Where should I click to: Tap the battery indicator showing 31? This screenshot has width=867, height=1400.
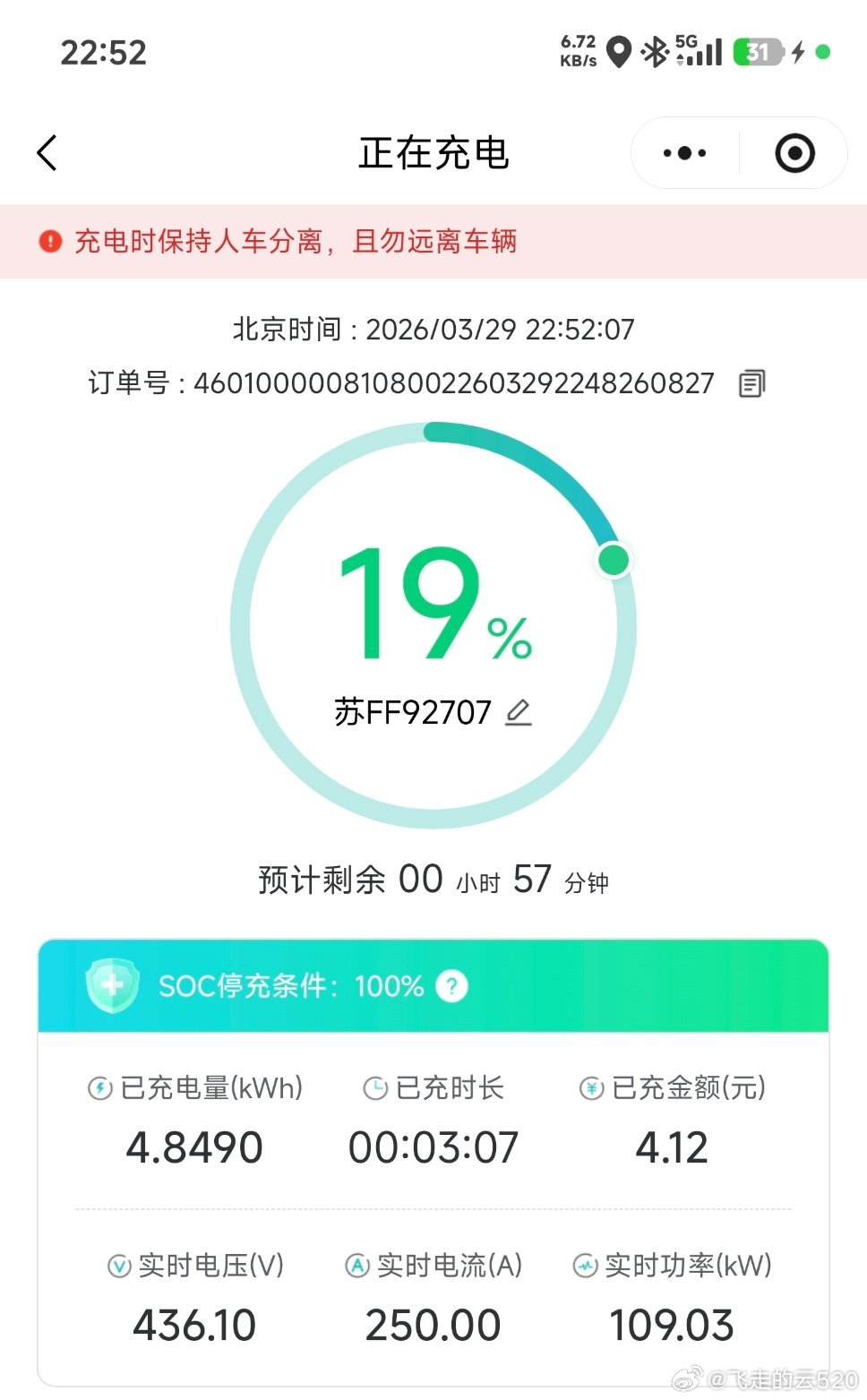point(758,53)
